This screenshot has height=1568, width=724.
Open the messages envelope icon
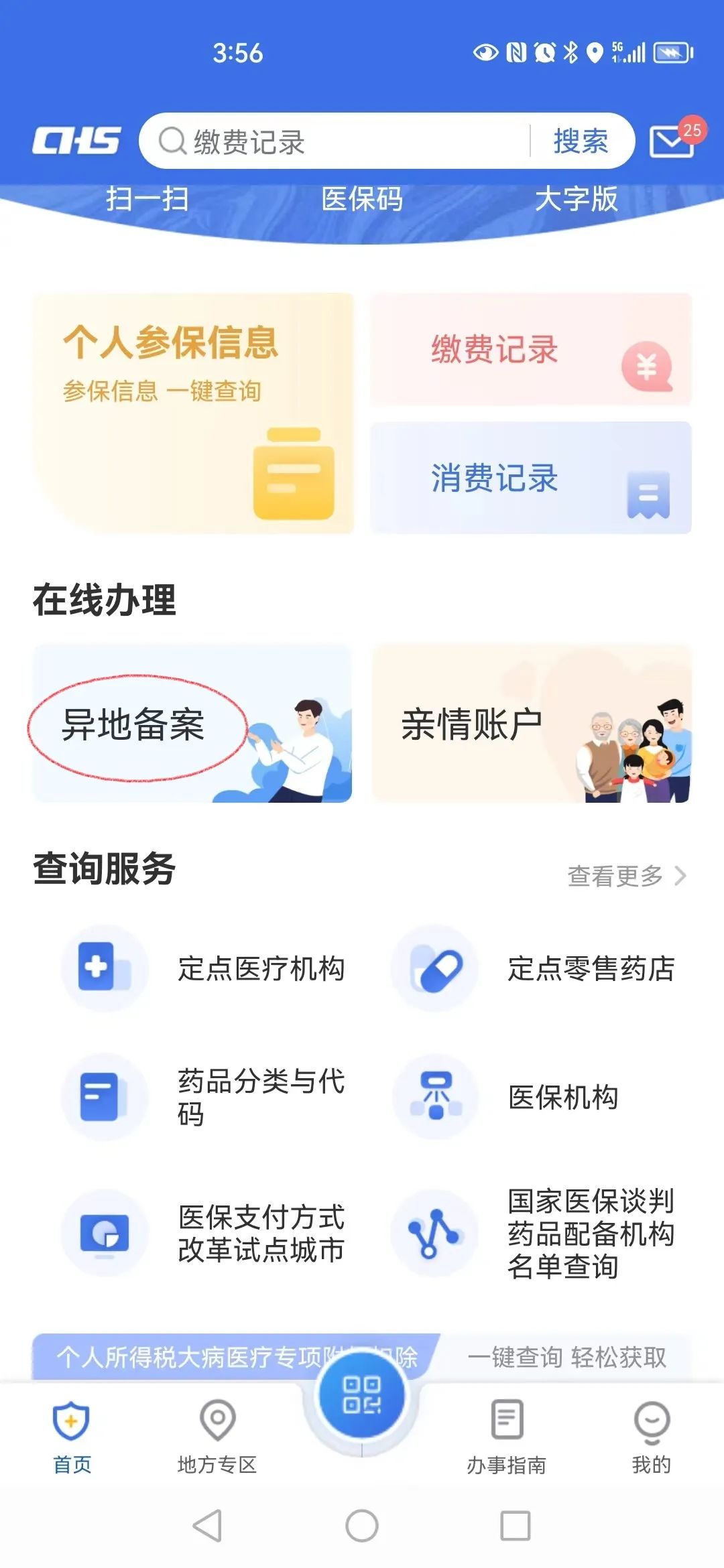tap(671, 141)
